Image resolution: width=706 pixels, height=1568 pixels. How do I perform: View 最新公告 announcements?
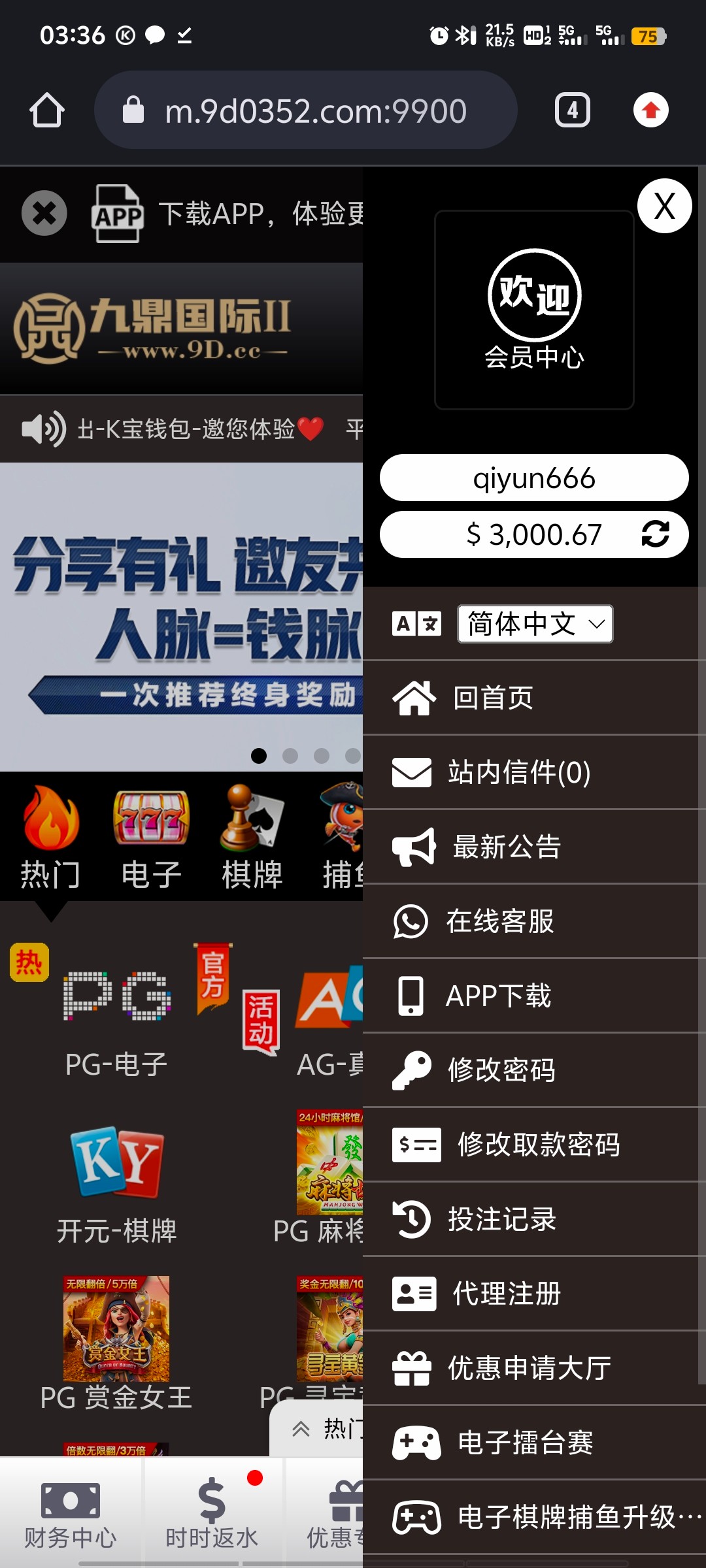coord(507,847)
